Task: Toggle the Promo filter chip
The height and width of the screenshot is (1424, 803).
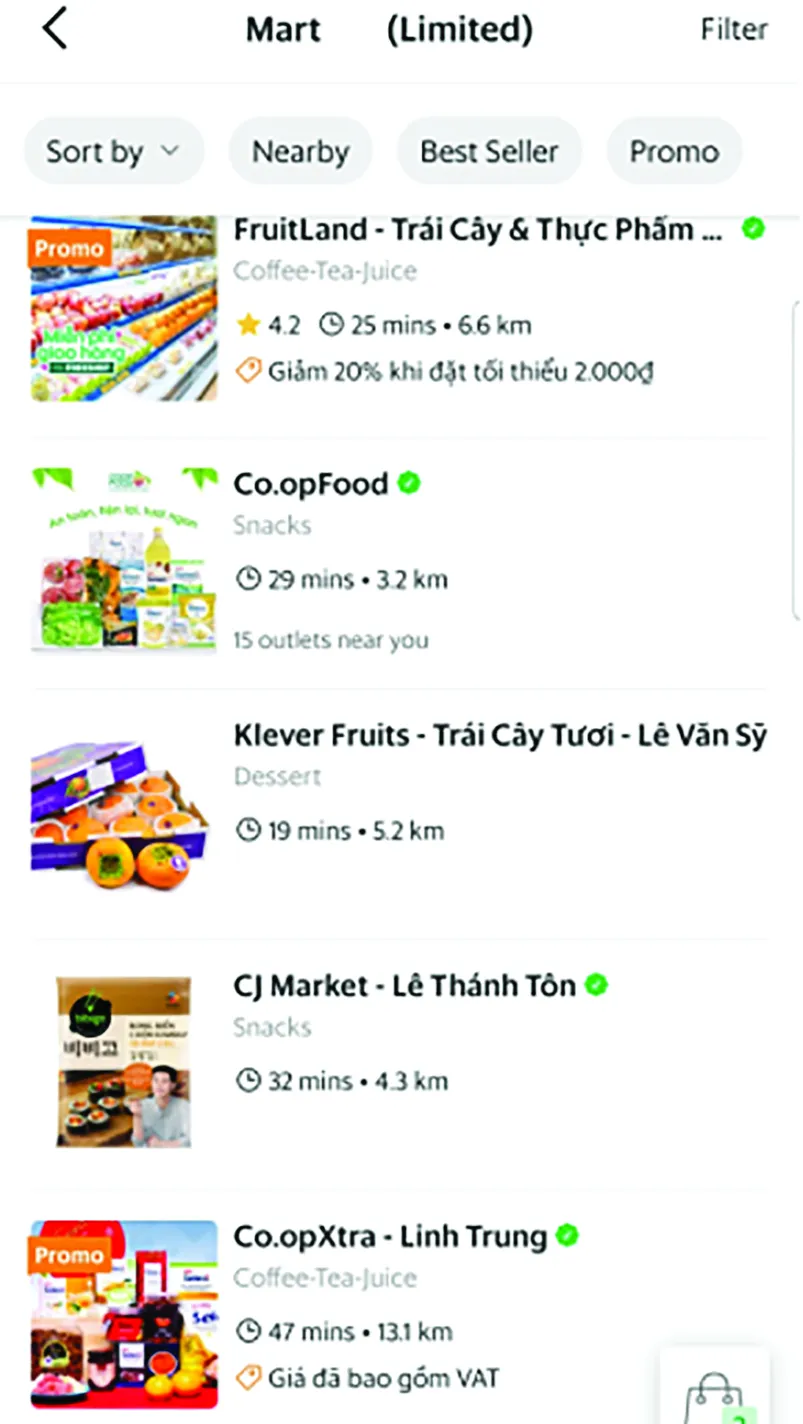Action: [673, 151]
